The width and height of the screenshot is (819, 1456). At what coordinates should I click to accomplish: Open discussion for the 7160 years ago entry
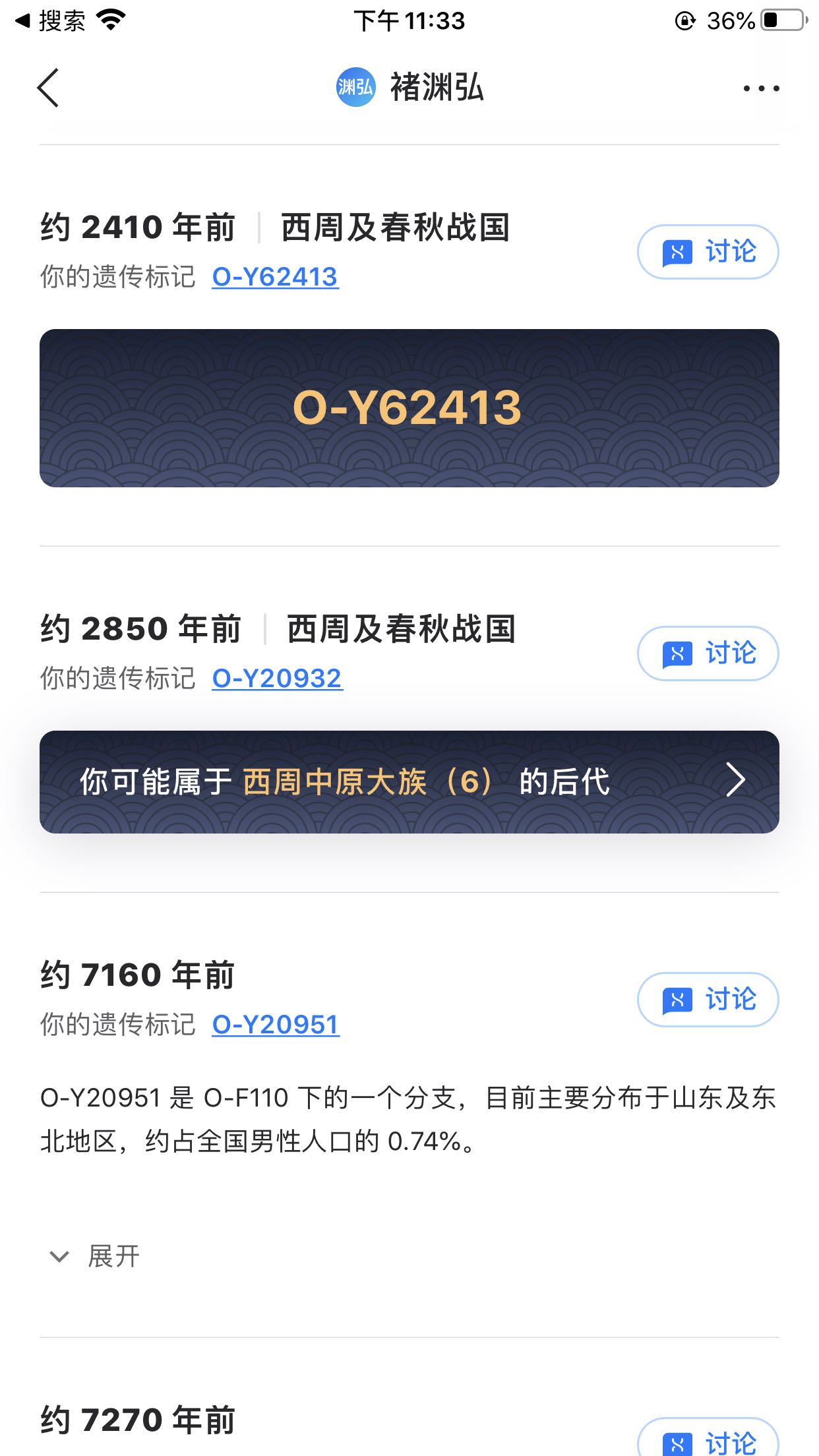coord(708,1000)
